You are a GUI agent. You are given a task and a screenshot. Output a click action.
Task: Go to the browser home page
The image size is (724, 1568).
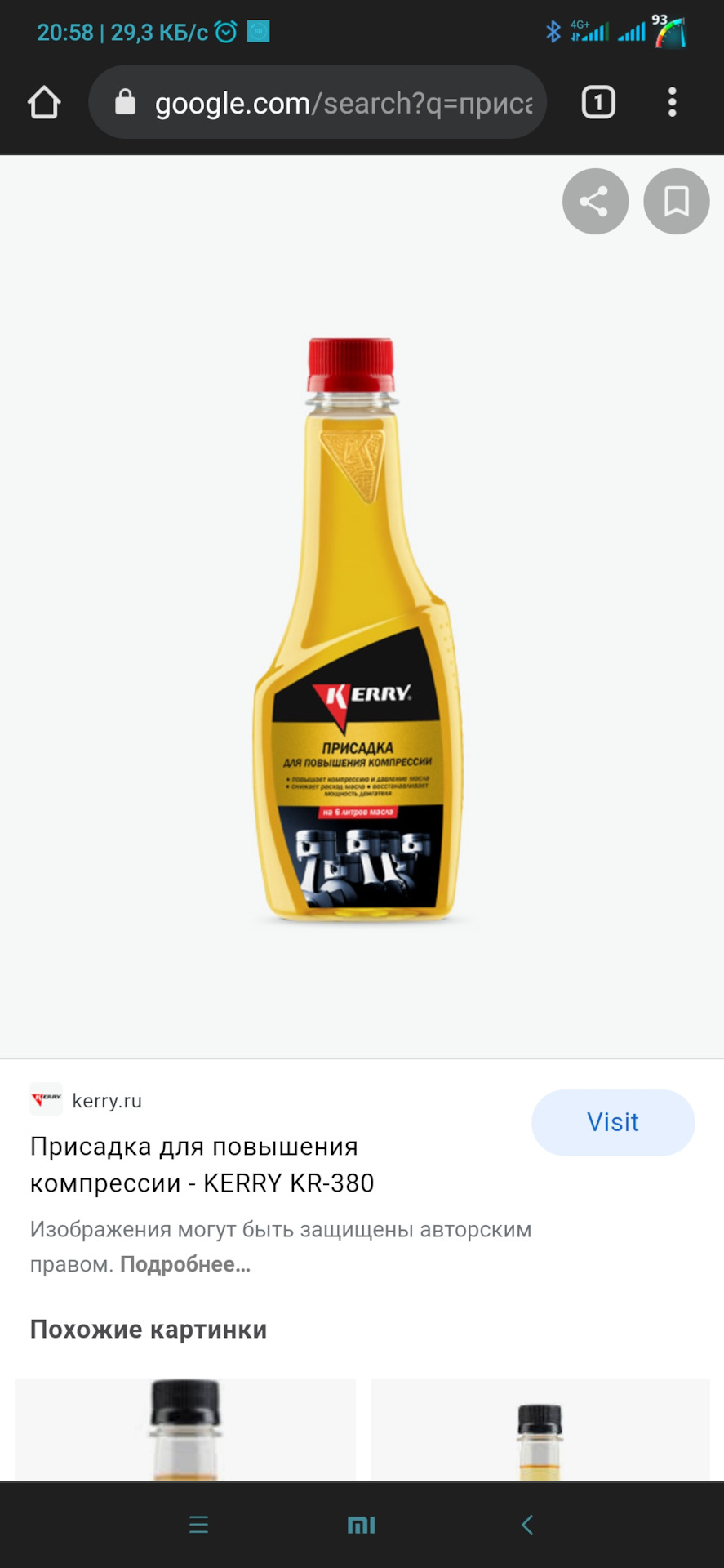(44, 103)
